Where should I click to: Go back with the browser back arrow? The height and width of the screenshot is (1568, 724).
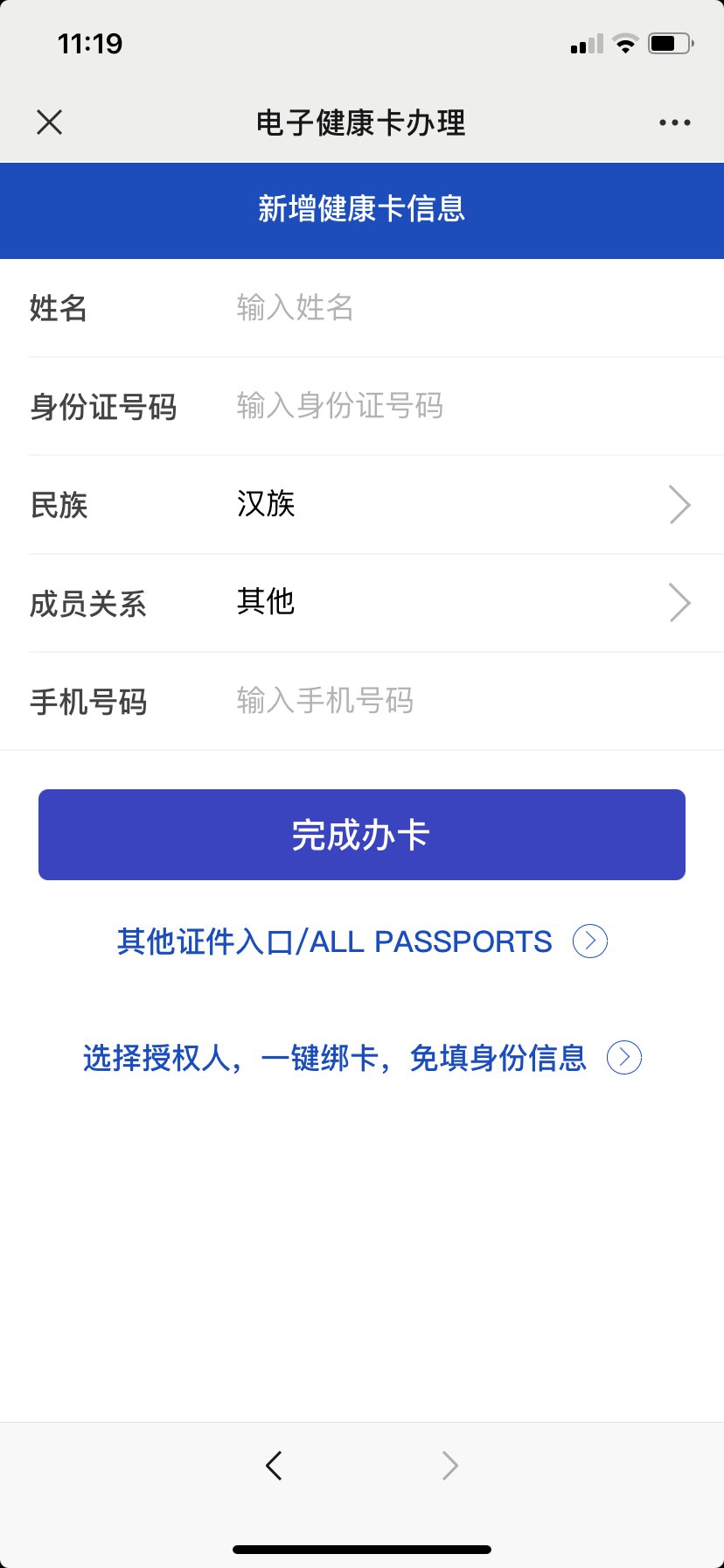tap(274, 1465)
